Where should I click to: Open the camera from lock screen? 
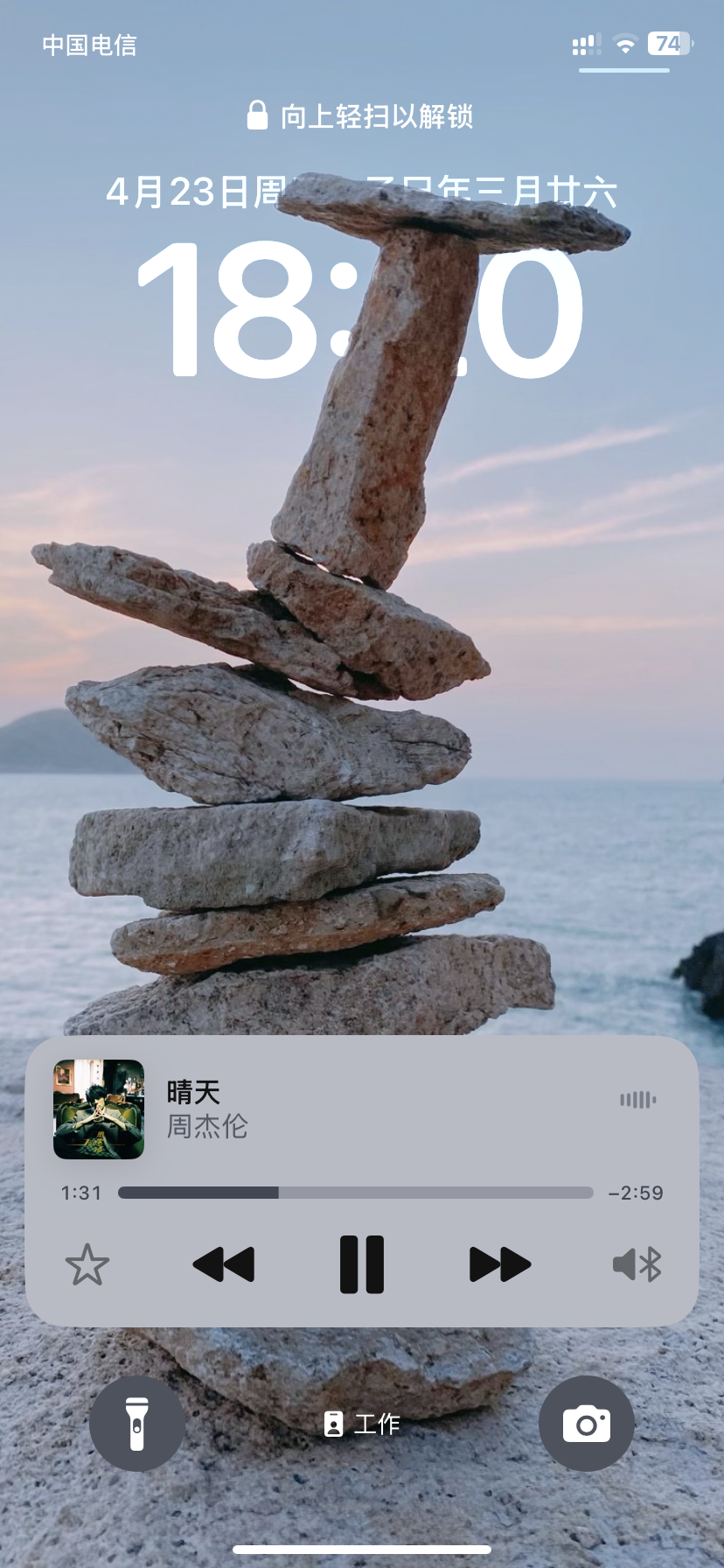pyautogui.click(x=587, y=1424)
